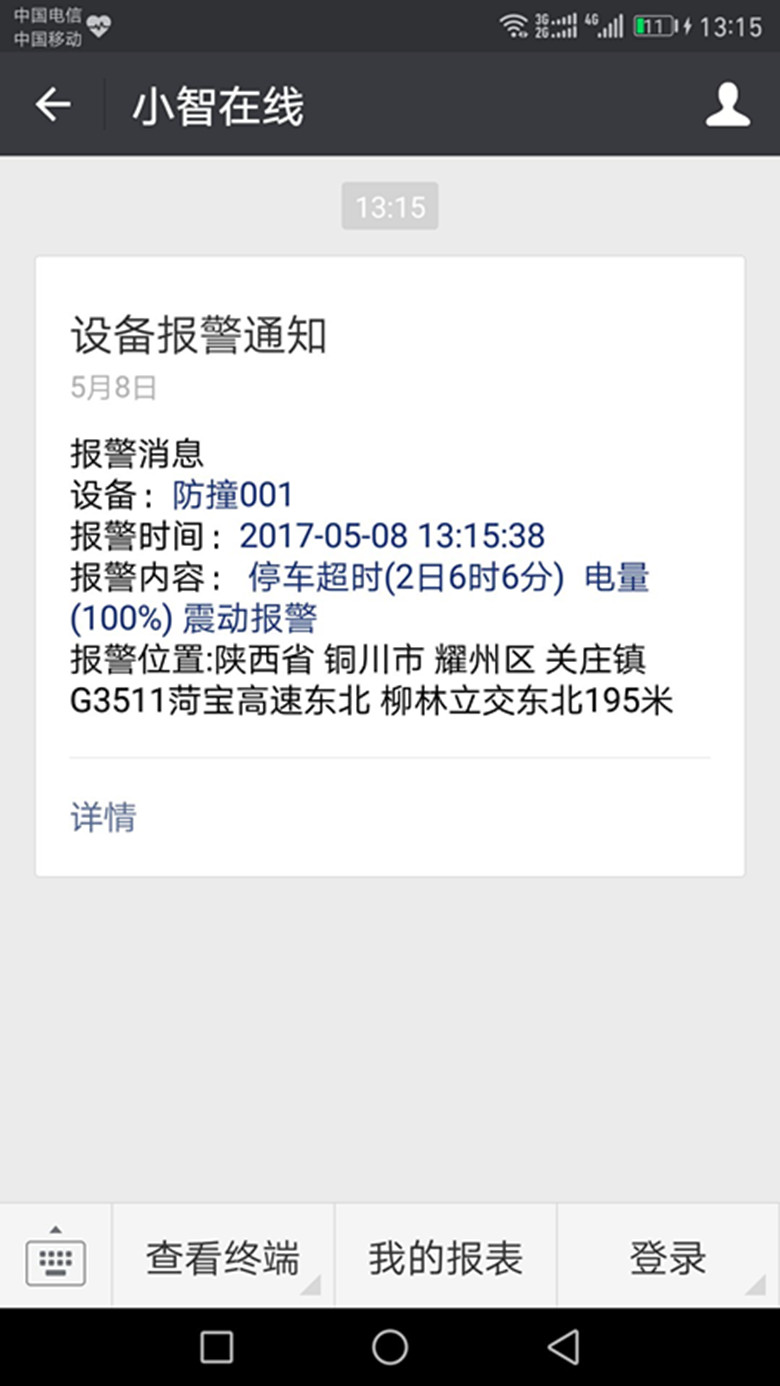
Task: Open the 查看终端 menu
Action: [x=223, y=1256]
